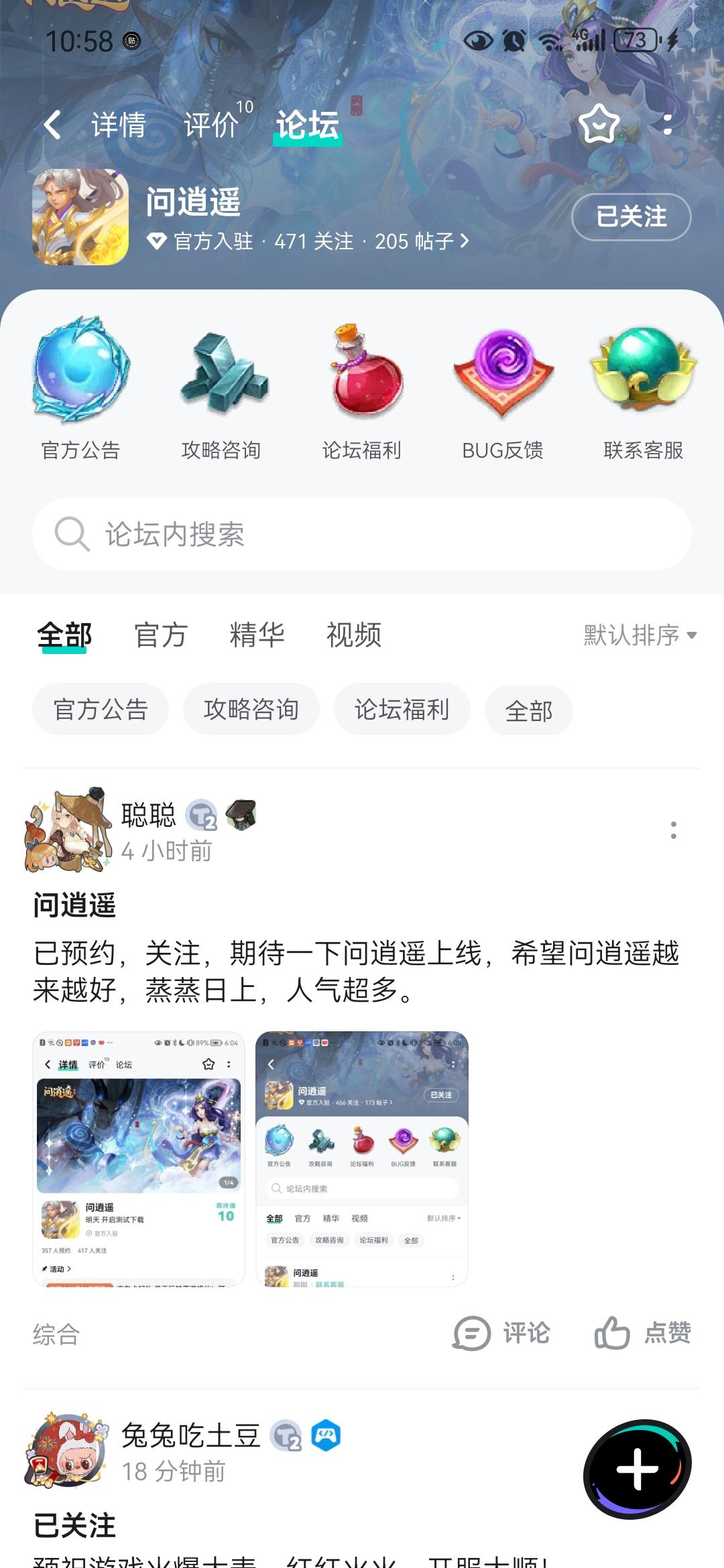Viewport: 724px width, 1568px height.
Task: Open the top-right three-dot overflow menu
Action: coord(667,124)
